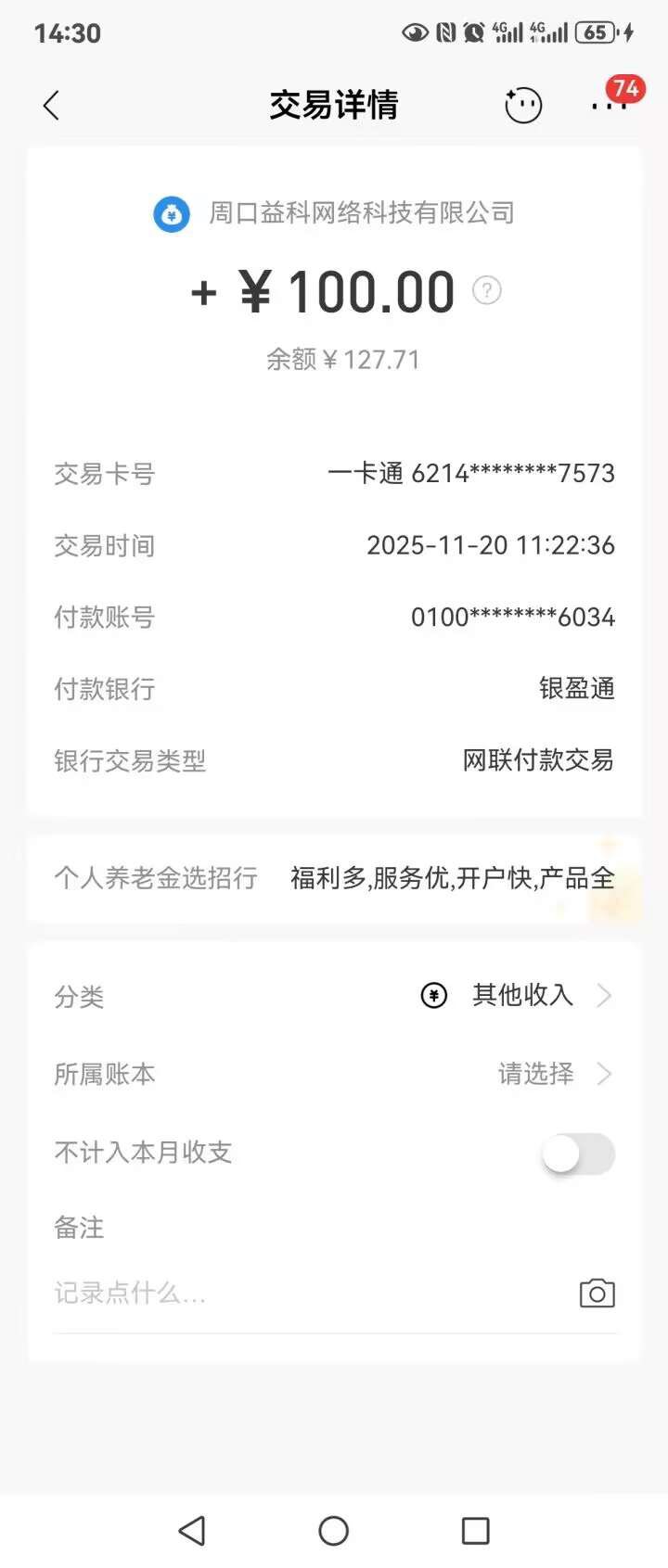Screen dimensions: 668x1568
Task: Tap the question mark beside the amount
Action: tap(487, 291)
